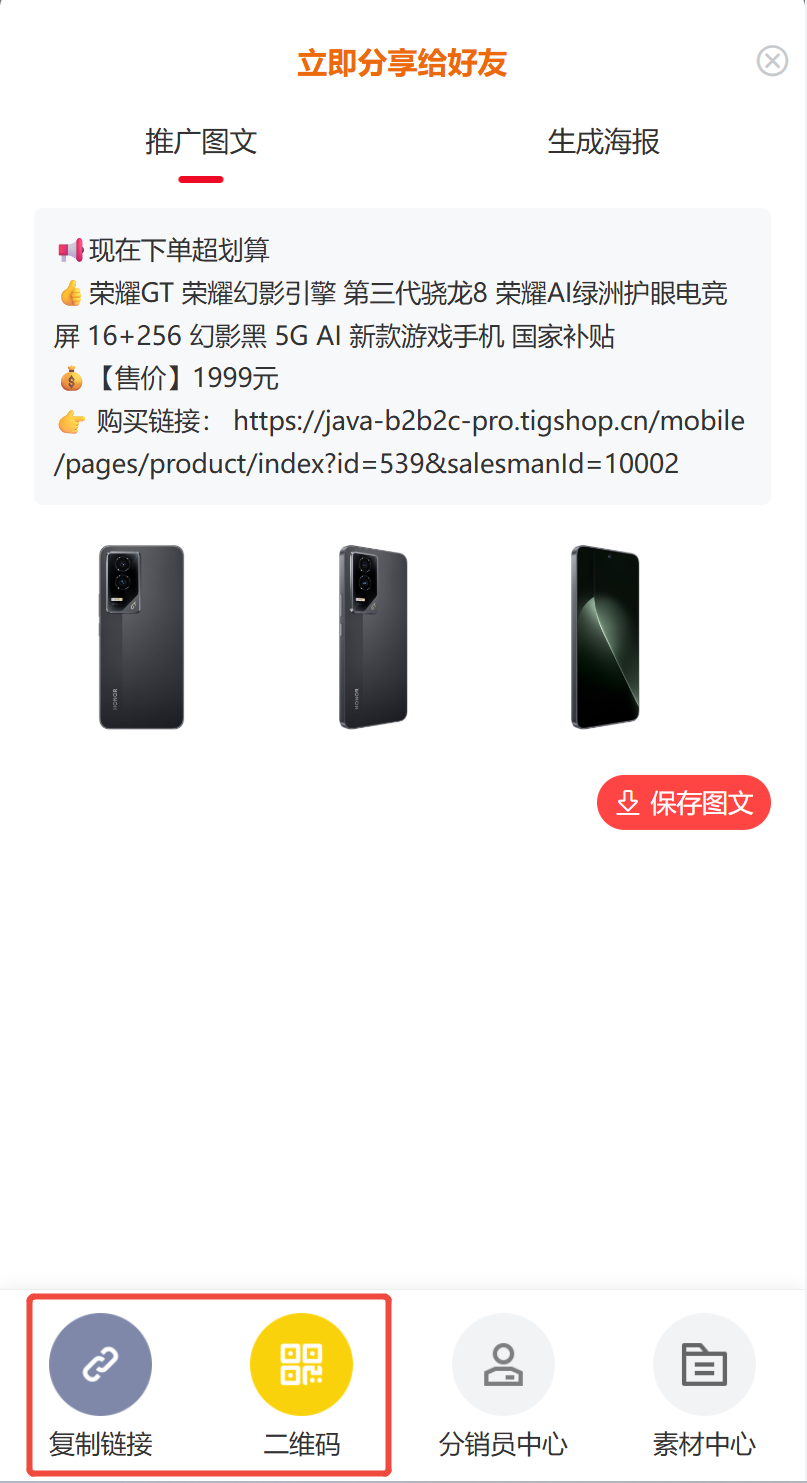
Task: Open the back-view phone image
Action: click(x=141, y=637)
